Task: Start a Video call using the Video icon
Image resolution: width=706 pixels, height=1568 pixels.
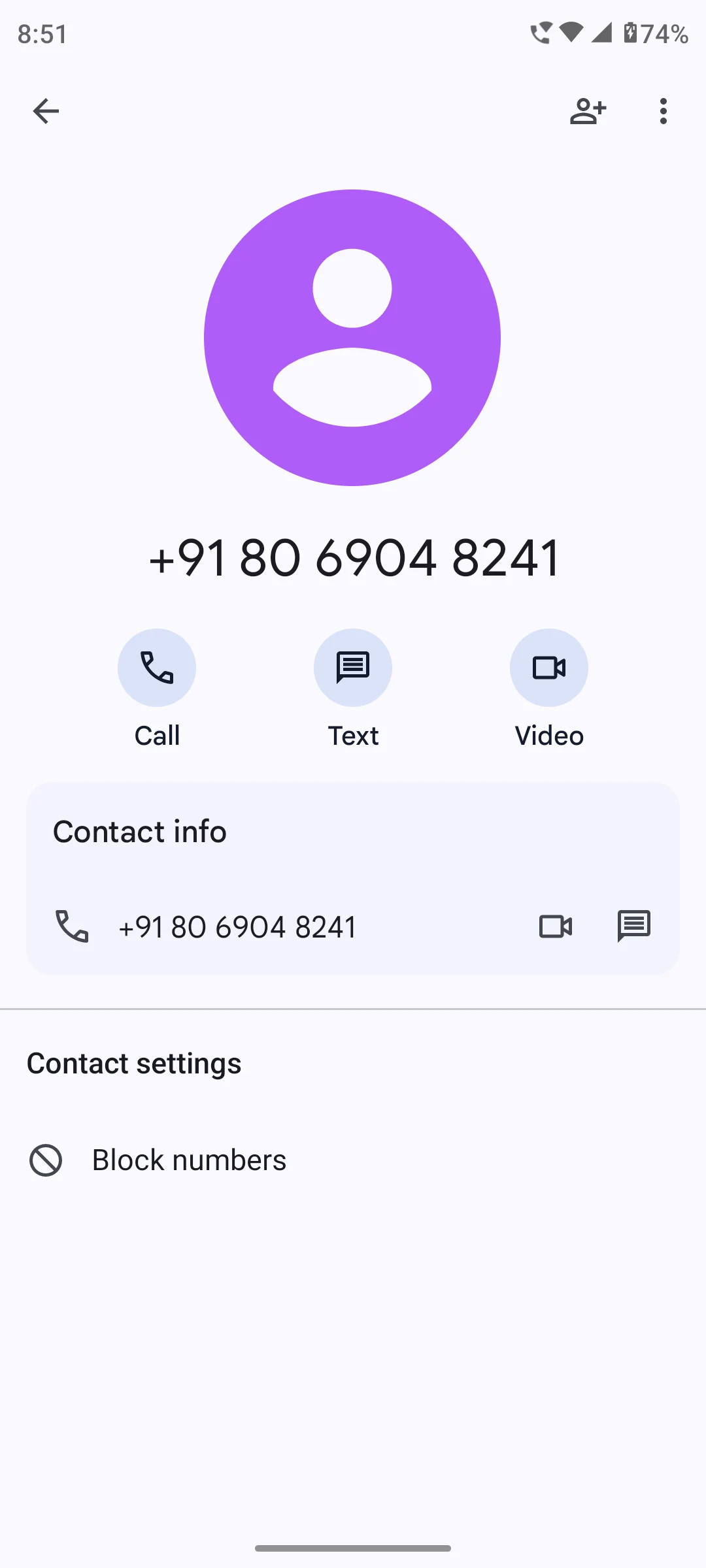Action: (549, 667)
